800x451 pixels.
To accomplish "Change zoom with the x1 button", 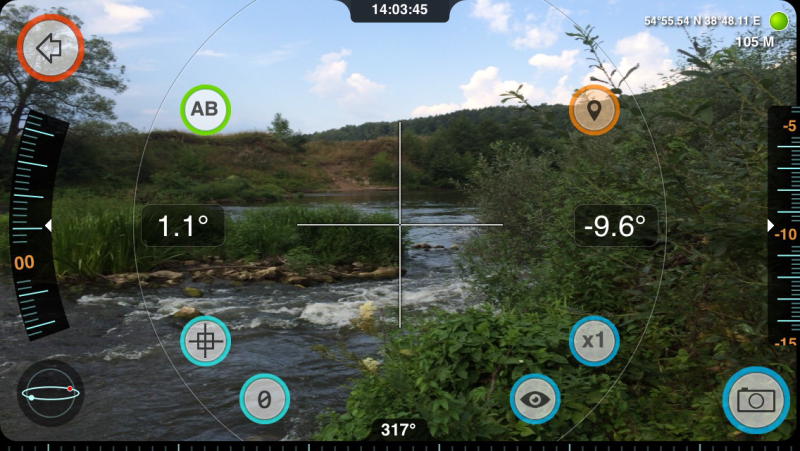I will pos(594,341).
